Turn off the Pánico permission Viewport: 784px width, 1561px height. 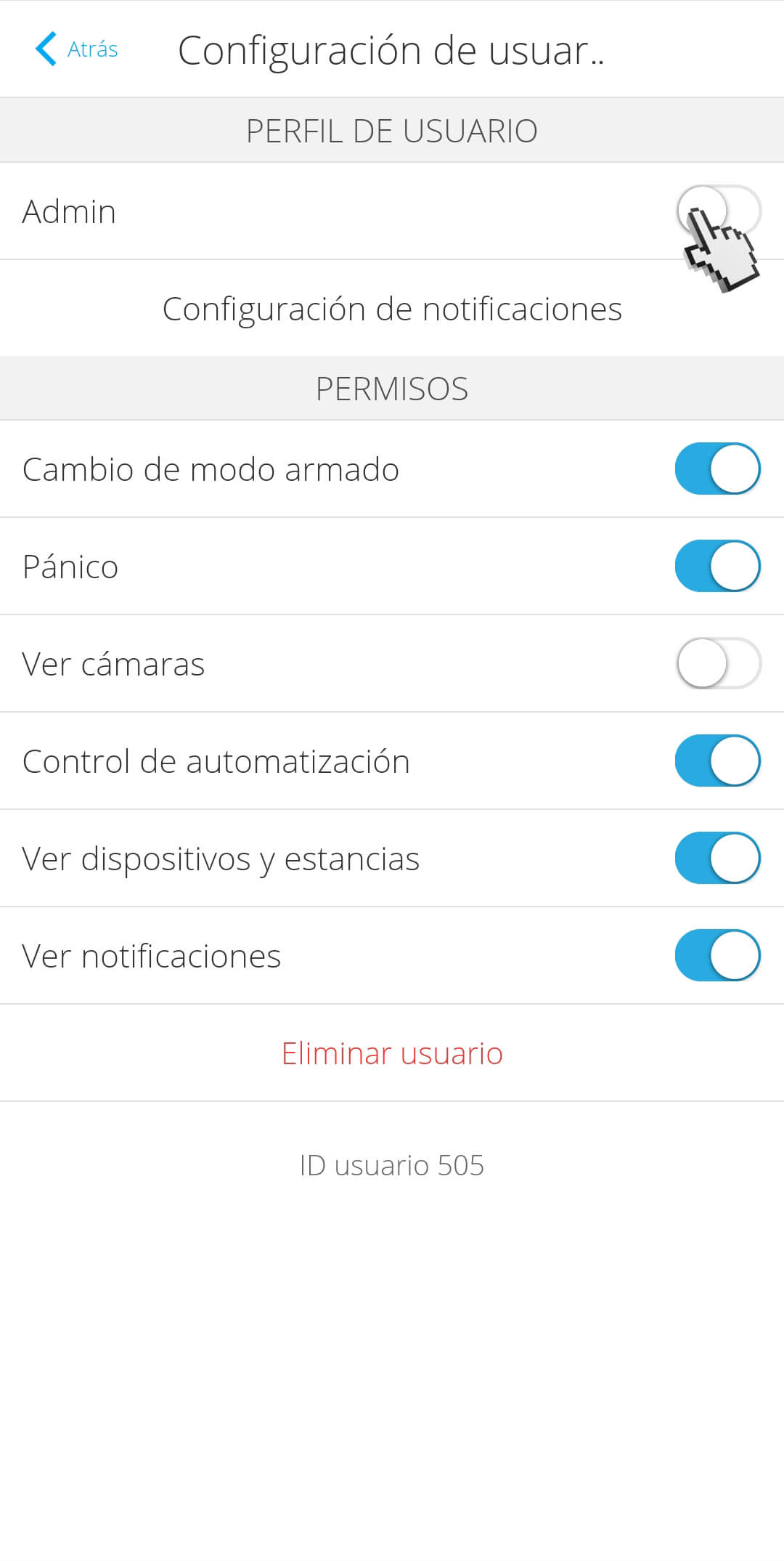tap(718, 566)
